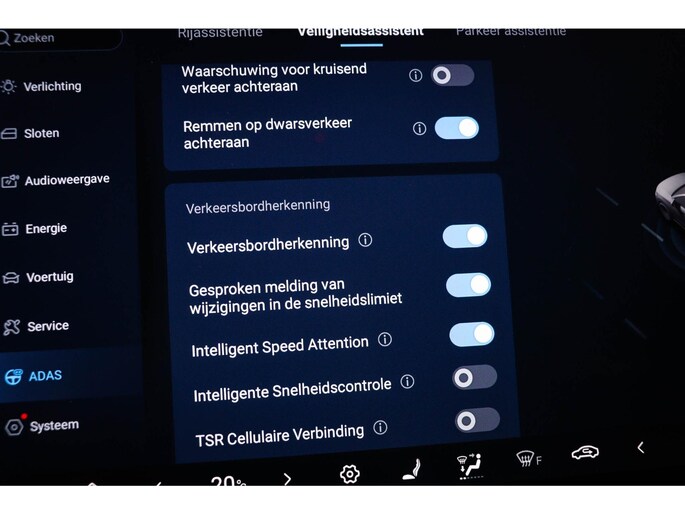This screenshot has width=685, height=514.
Task: Enable Waarschuwing voor kruisend verkeer achteraan
Action: coord(452,75)
